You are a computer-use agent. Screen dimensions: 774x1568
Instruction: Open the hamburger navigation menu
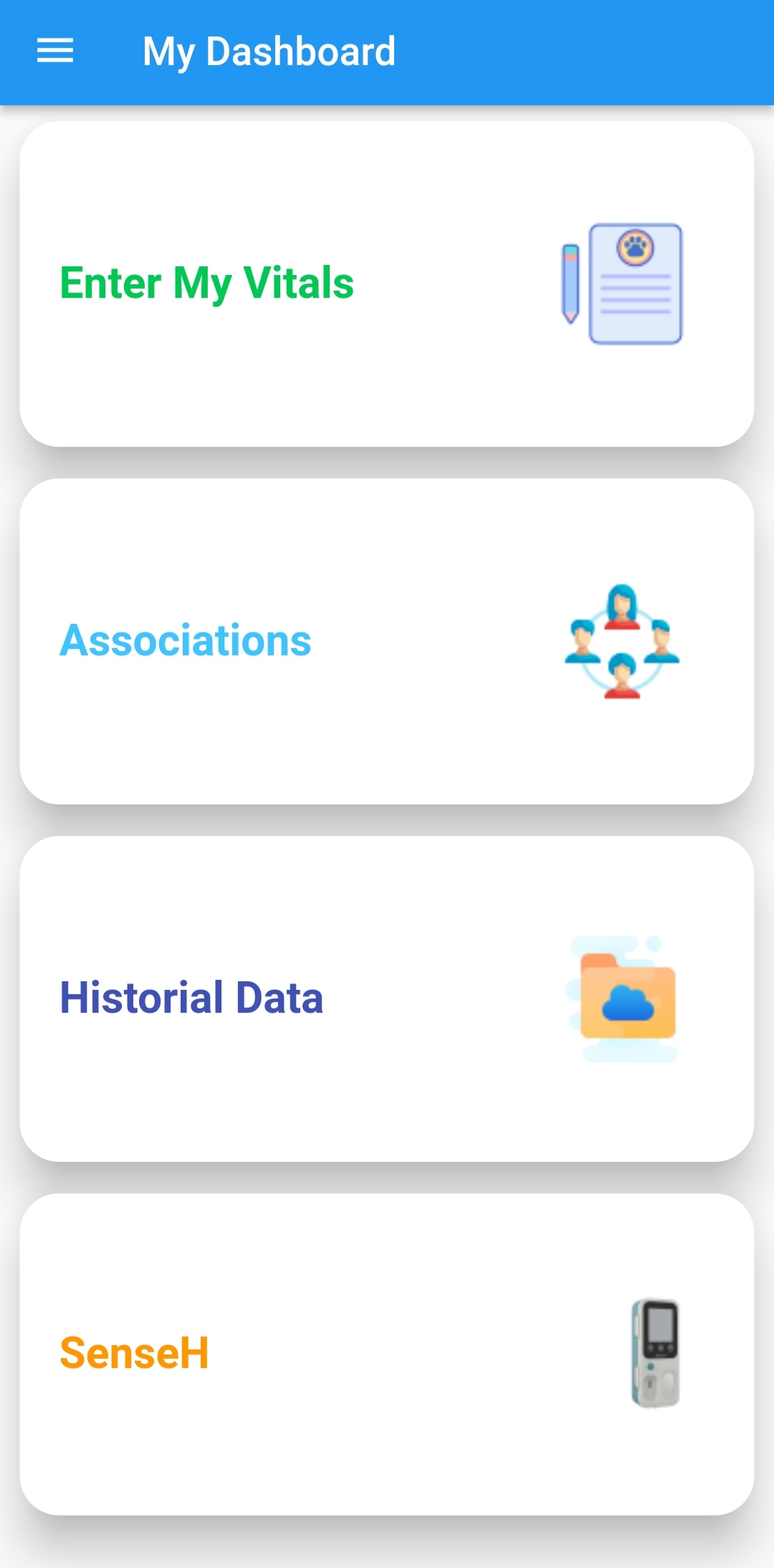[55, 51]
